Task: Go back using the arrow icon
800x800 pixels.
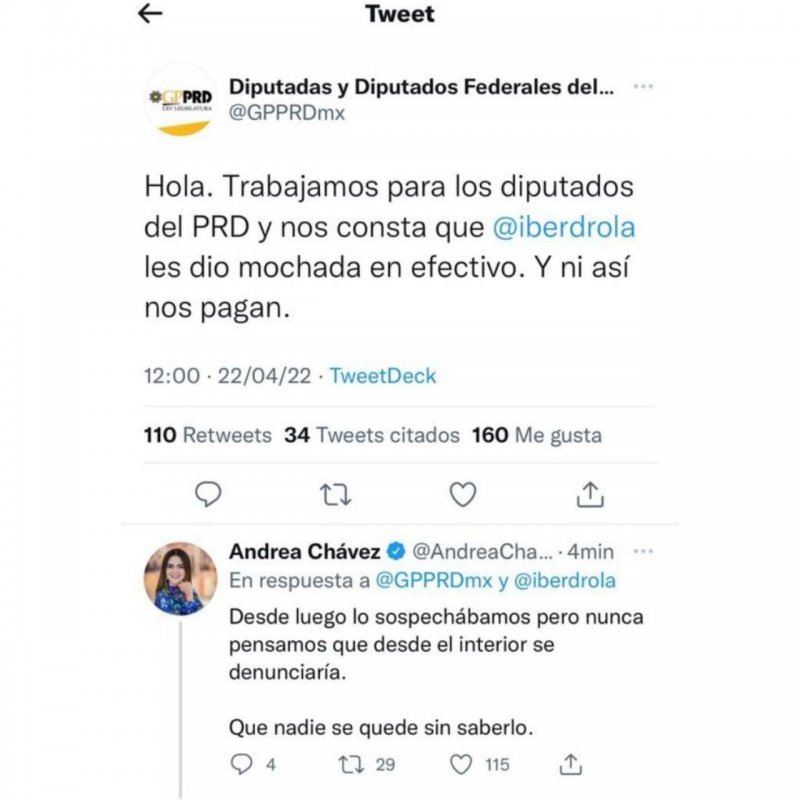Action: (x=149, y=14)
